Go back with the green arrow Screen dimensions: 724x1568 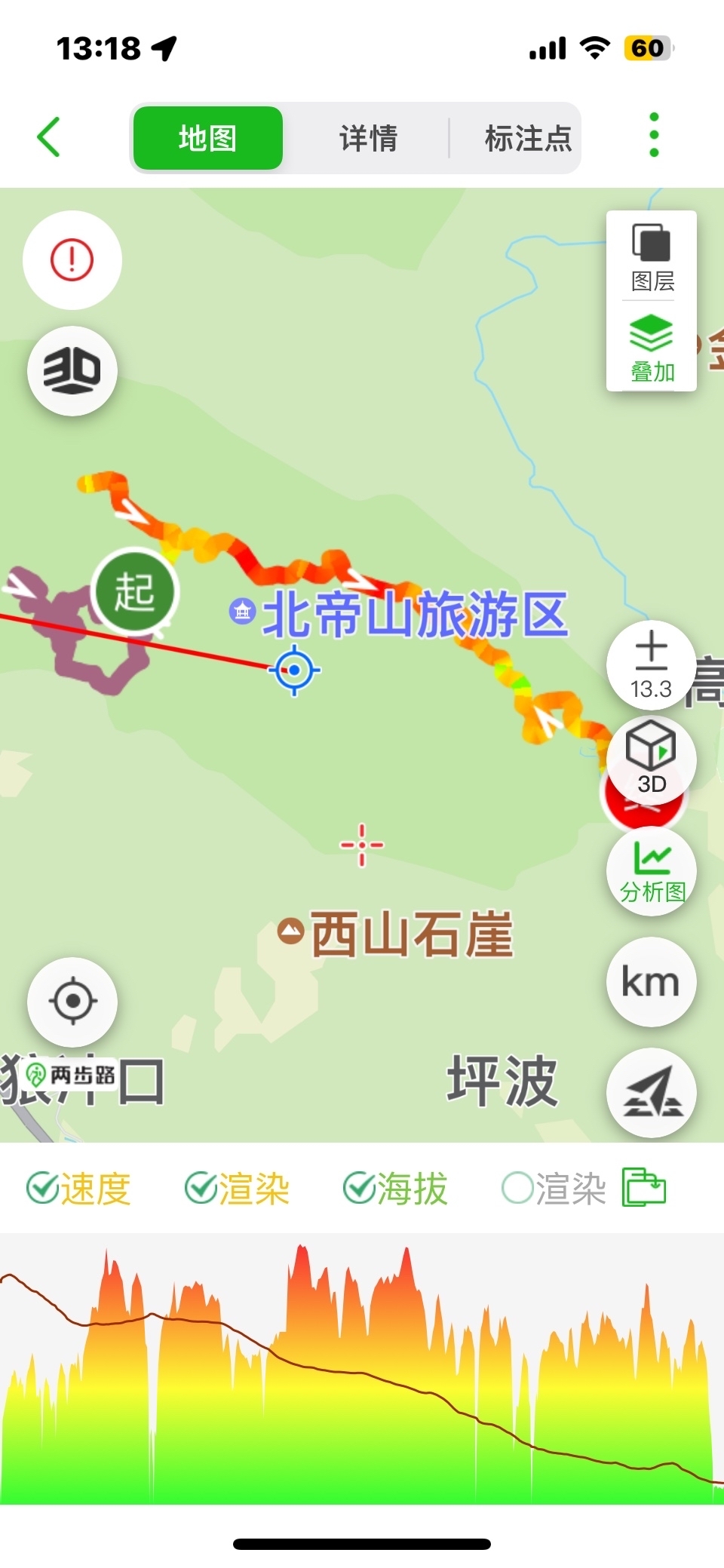click(49, 137)
